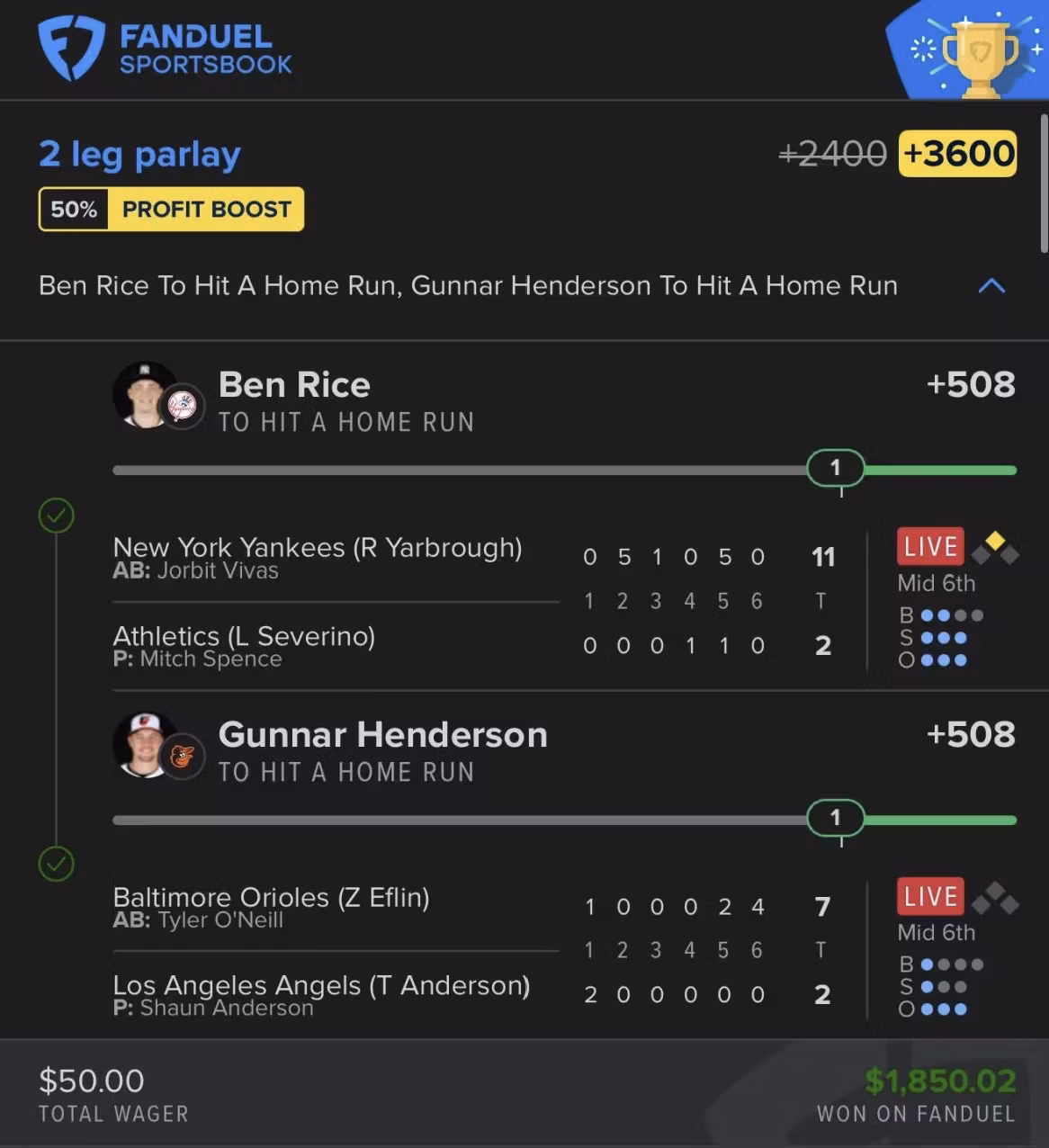Image resolution: width=1049 pixels, height=1148 pixels.
Task: Collapse the 2 leg parlay details chevron
Action: pyautogui.click(x=991, y=286)
